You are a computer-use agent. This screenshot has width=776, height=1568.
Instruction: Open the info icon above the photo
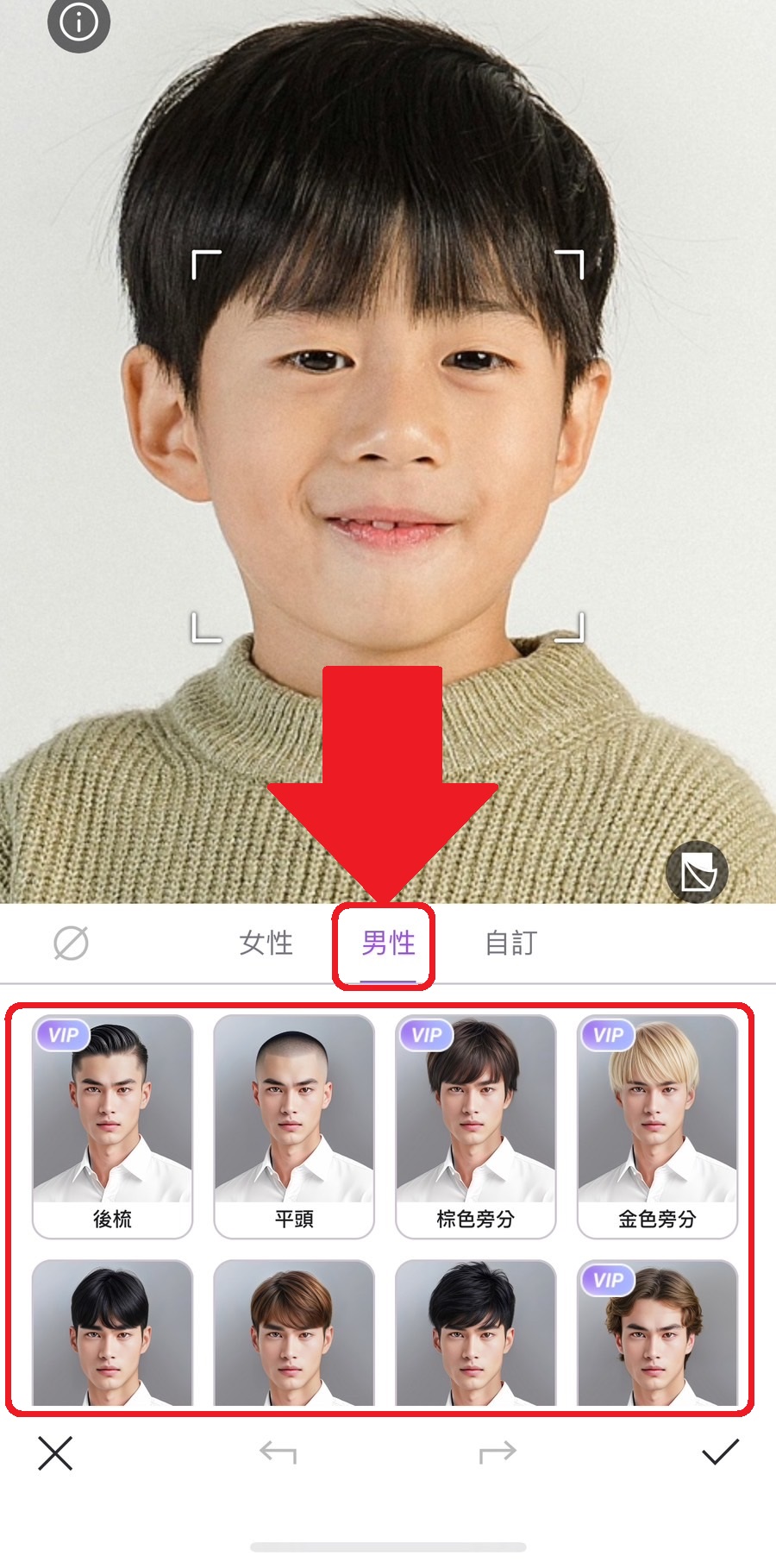[x=78, y=22]
